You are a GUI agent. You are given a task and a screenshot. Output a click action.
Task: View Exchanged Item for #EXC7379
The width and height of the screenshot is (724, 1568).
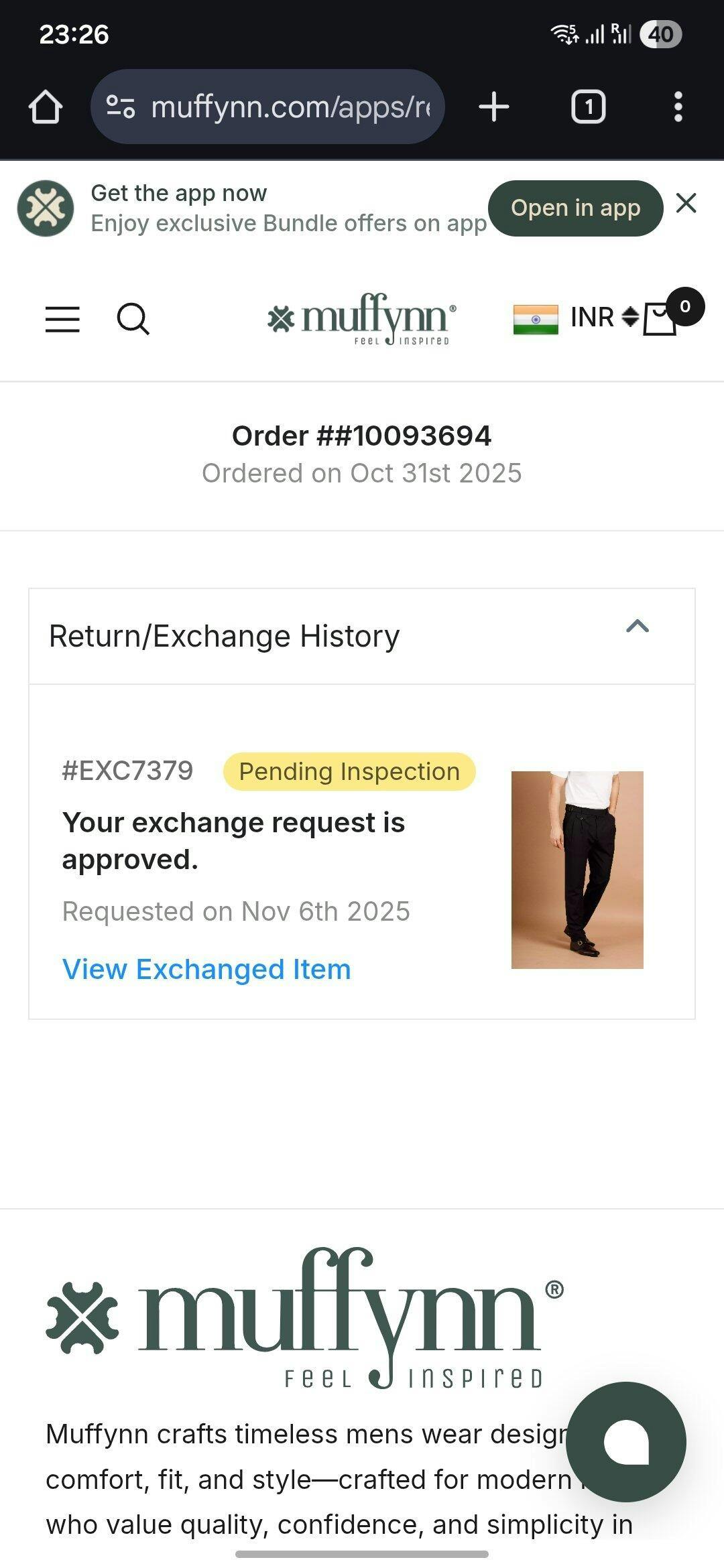coord(206,969)
